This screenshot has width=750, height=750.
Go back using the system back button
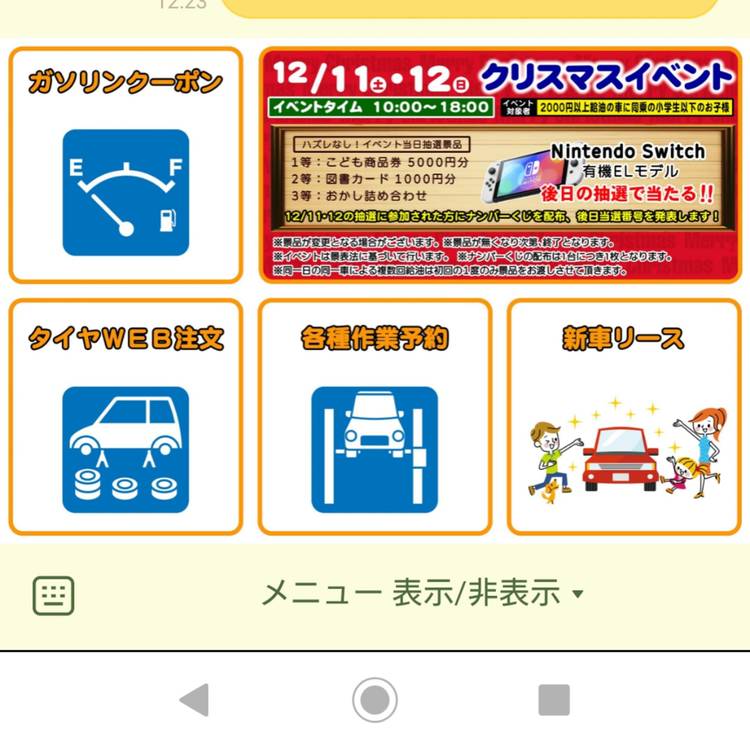point(194,700)
